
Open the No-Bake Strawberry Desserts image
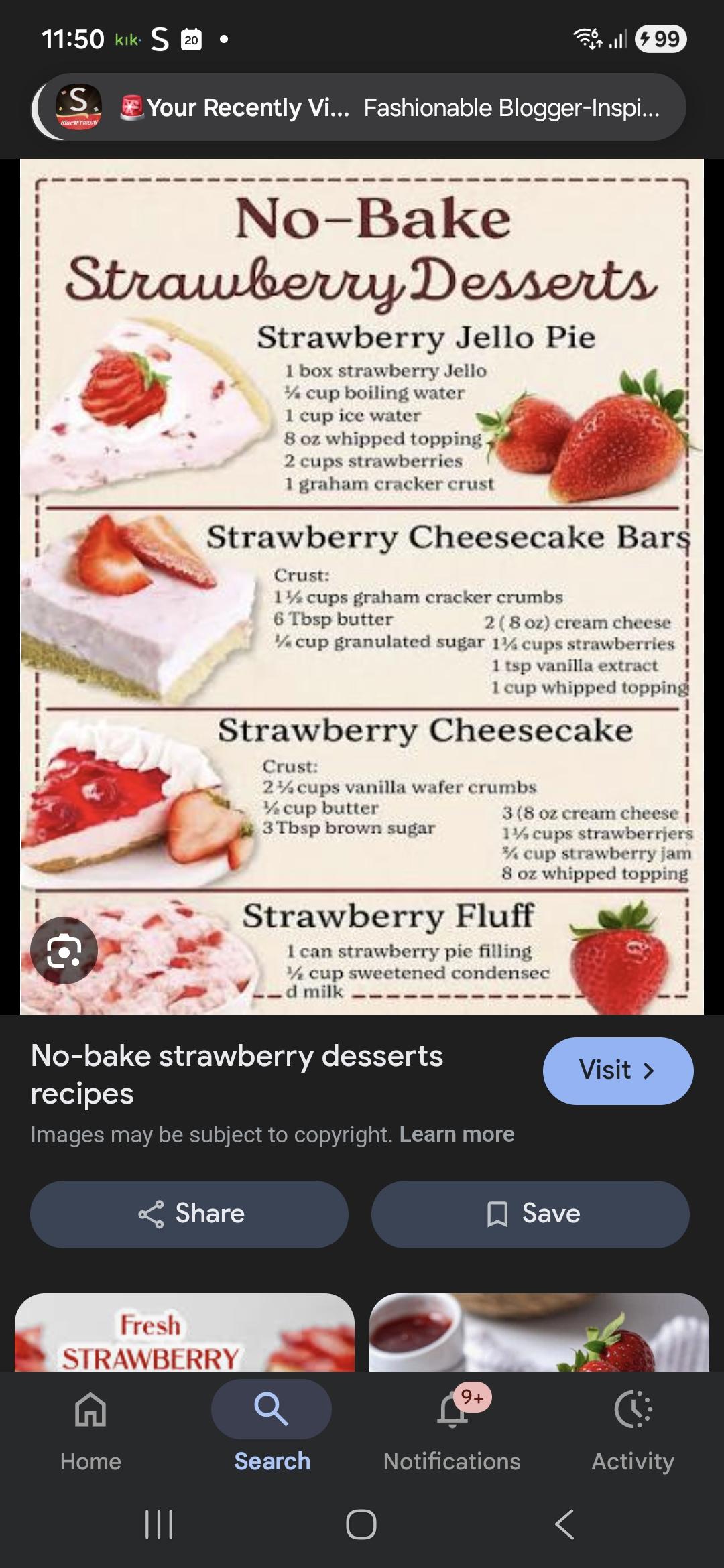[x=362, y=586]
